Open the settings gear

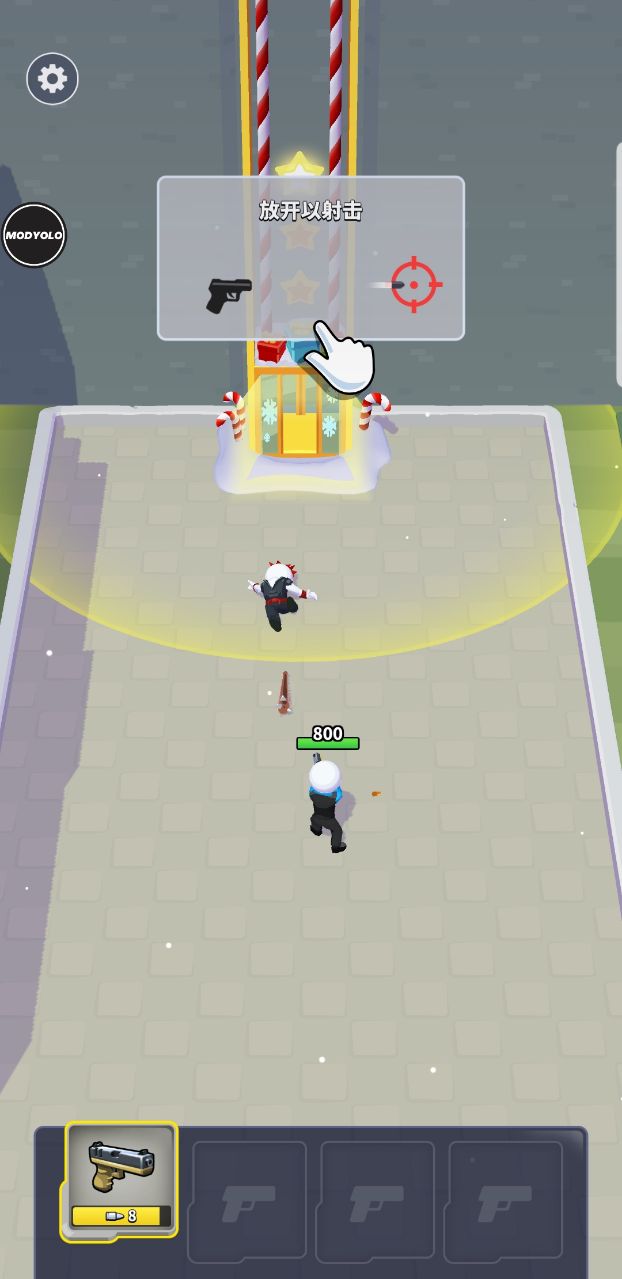pyautogui.click(x=52, y=79)
